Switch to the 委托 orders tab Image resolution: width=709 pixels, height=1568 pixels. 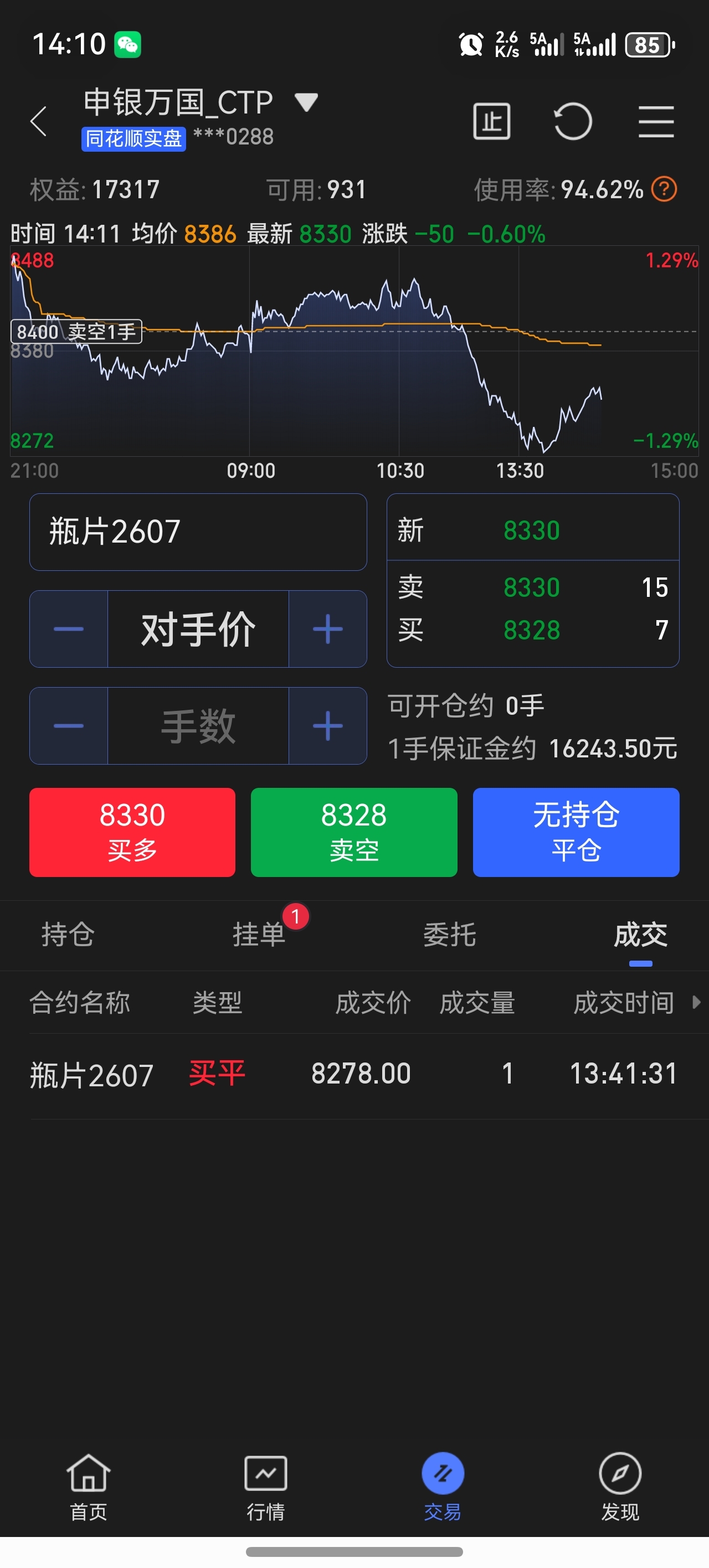(450, 935)
